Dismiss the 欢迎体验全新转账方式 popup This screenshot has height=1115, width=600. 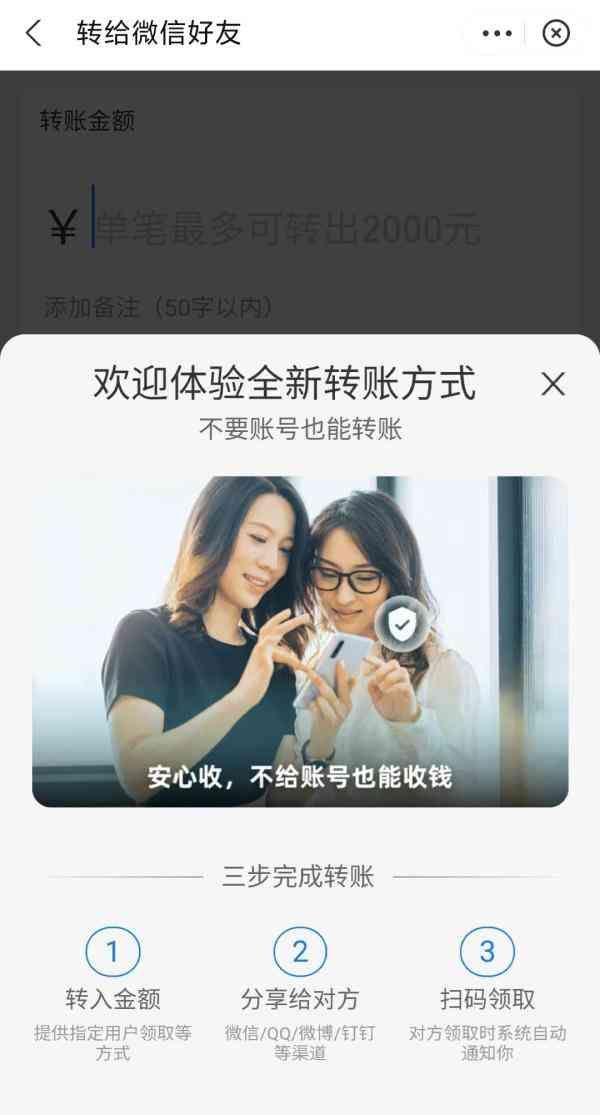click(x=553, y=384)
